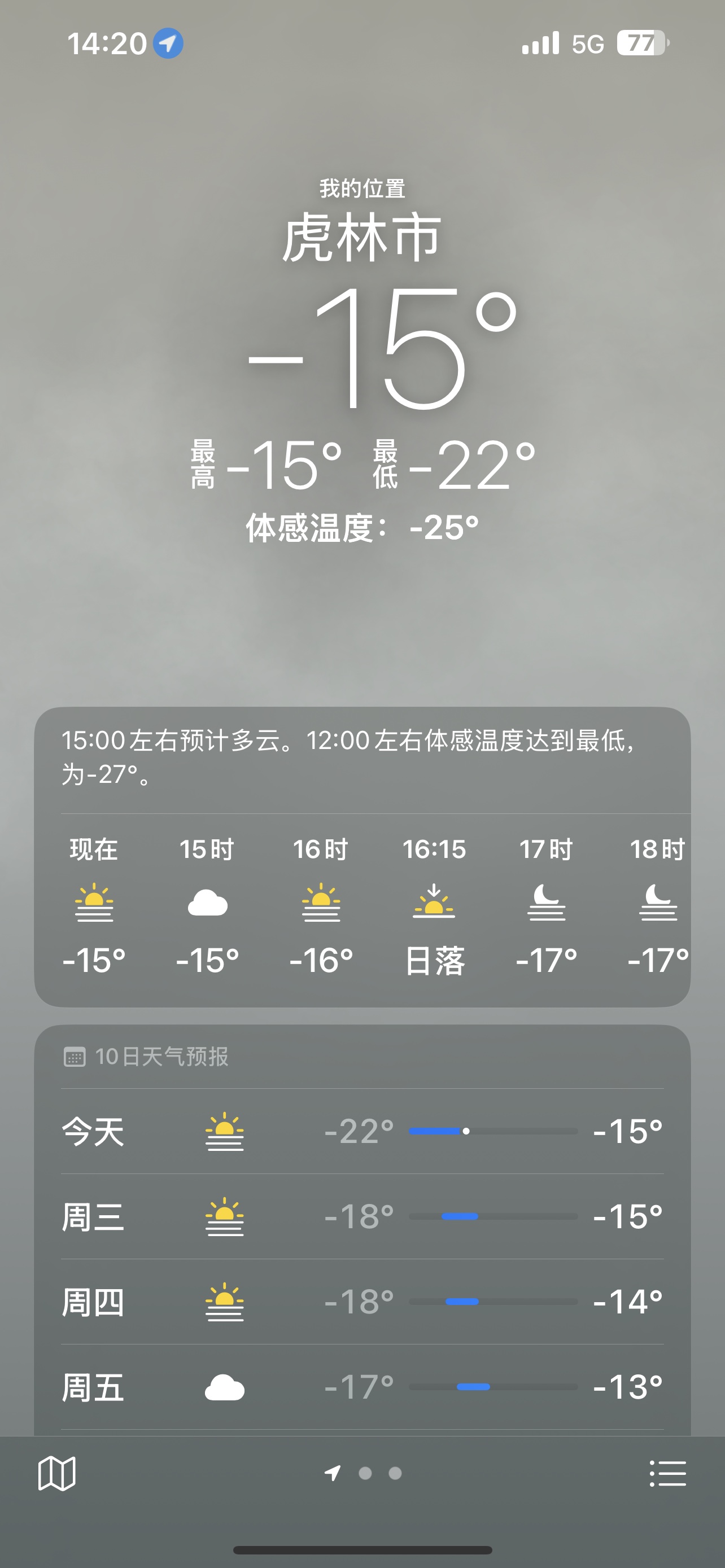Tap the page indicator dots

pyautogui.click(x=365, y=1473)
